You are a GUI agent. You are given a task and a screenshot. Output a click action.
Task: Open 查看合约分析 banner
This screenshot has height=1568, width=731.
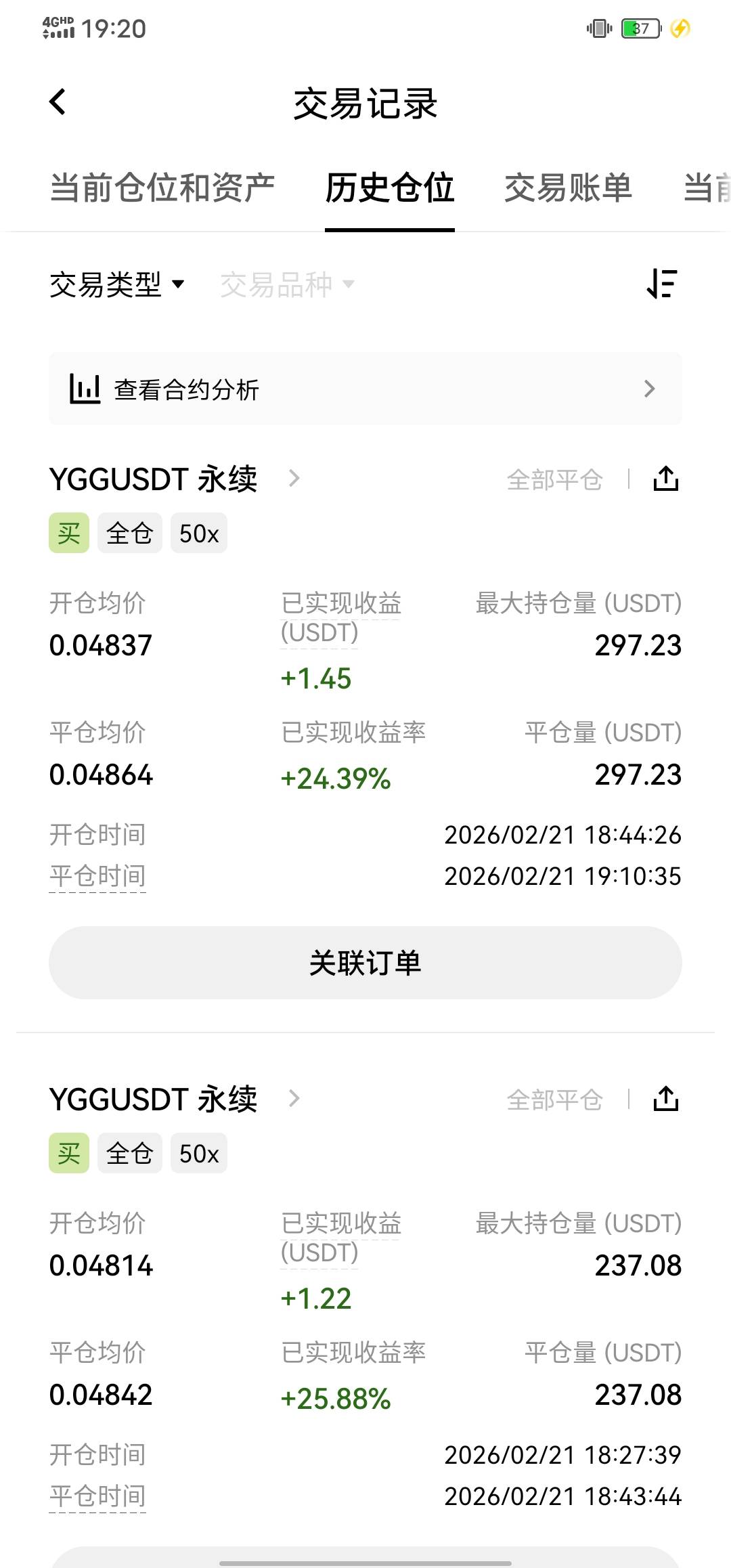[x=365, y=389]
